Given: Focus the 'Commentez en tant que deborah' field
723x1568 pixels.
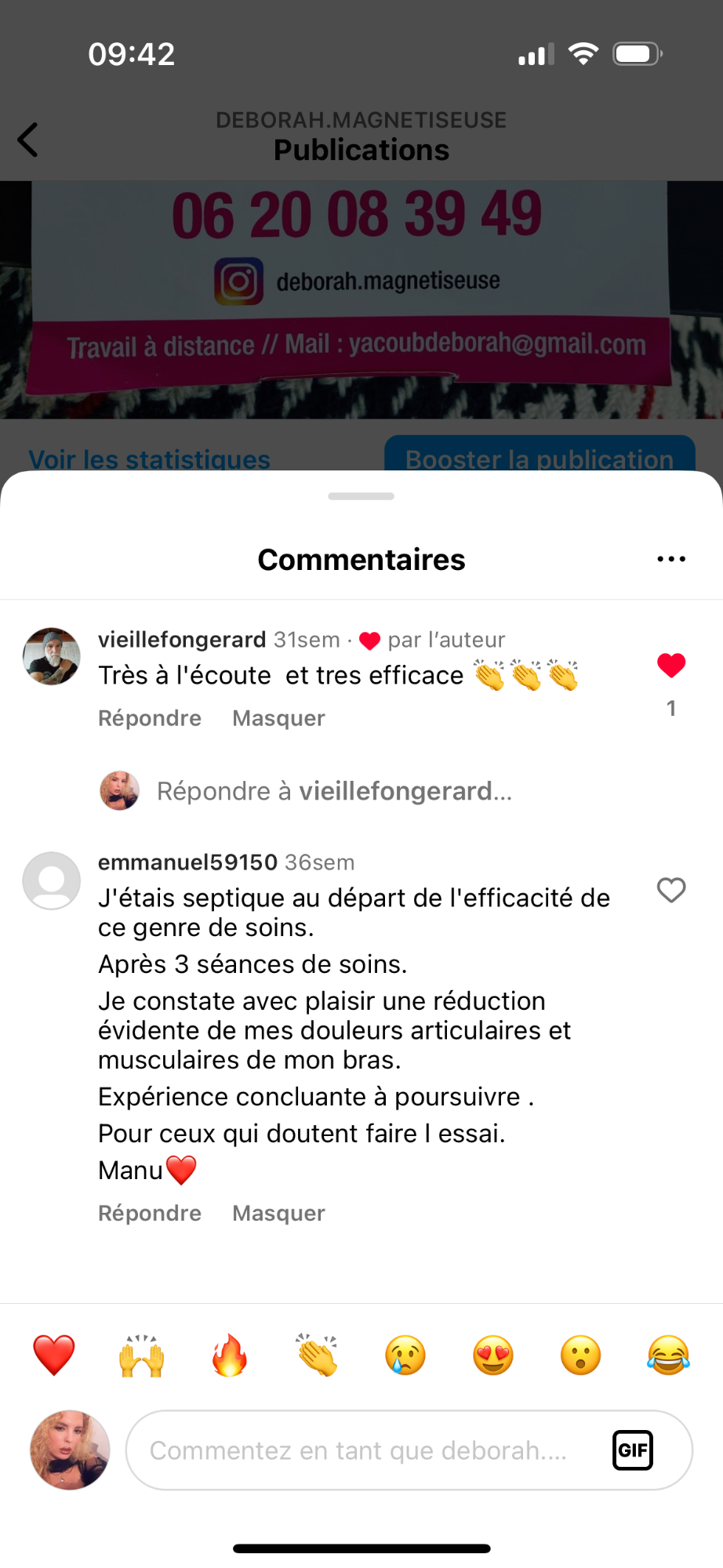Looking at the screenshot, I should tap(409, 1450).
